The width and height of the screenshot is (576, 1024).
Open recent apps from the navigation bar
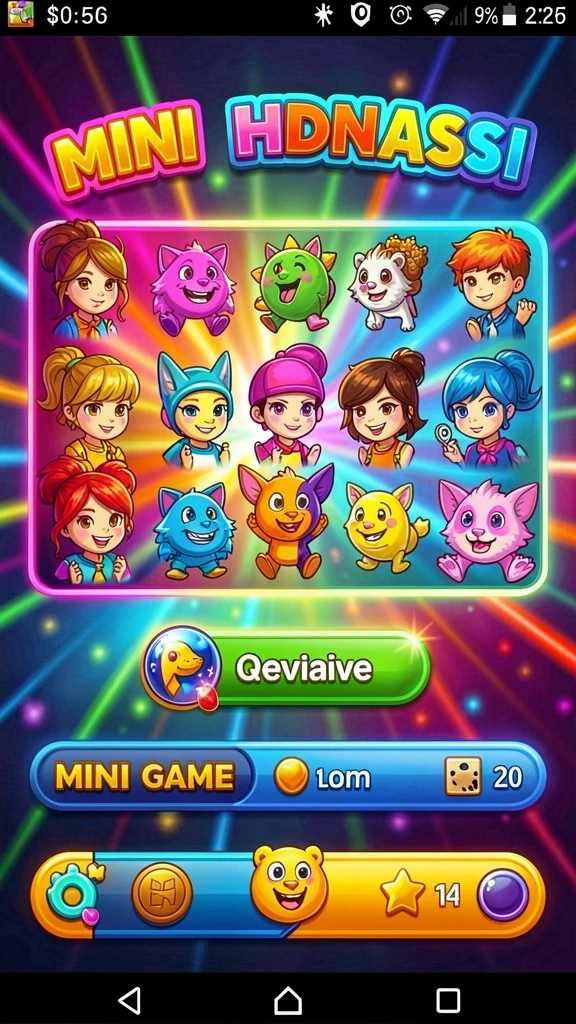coord(448,1000)
